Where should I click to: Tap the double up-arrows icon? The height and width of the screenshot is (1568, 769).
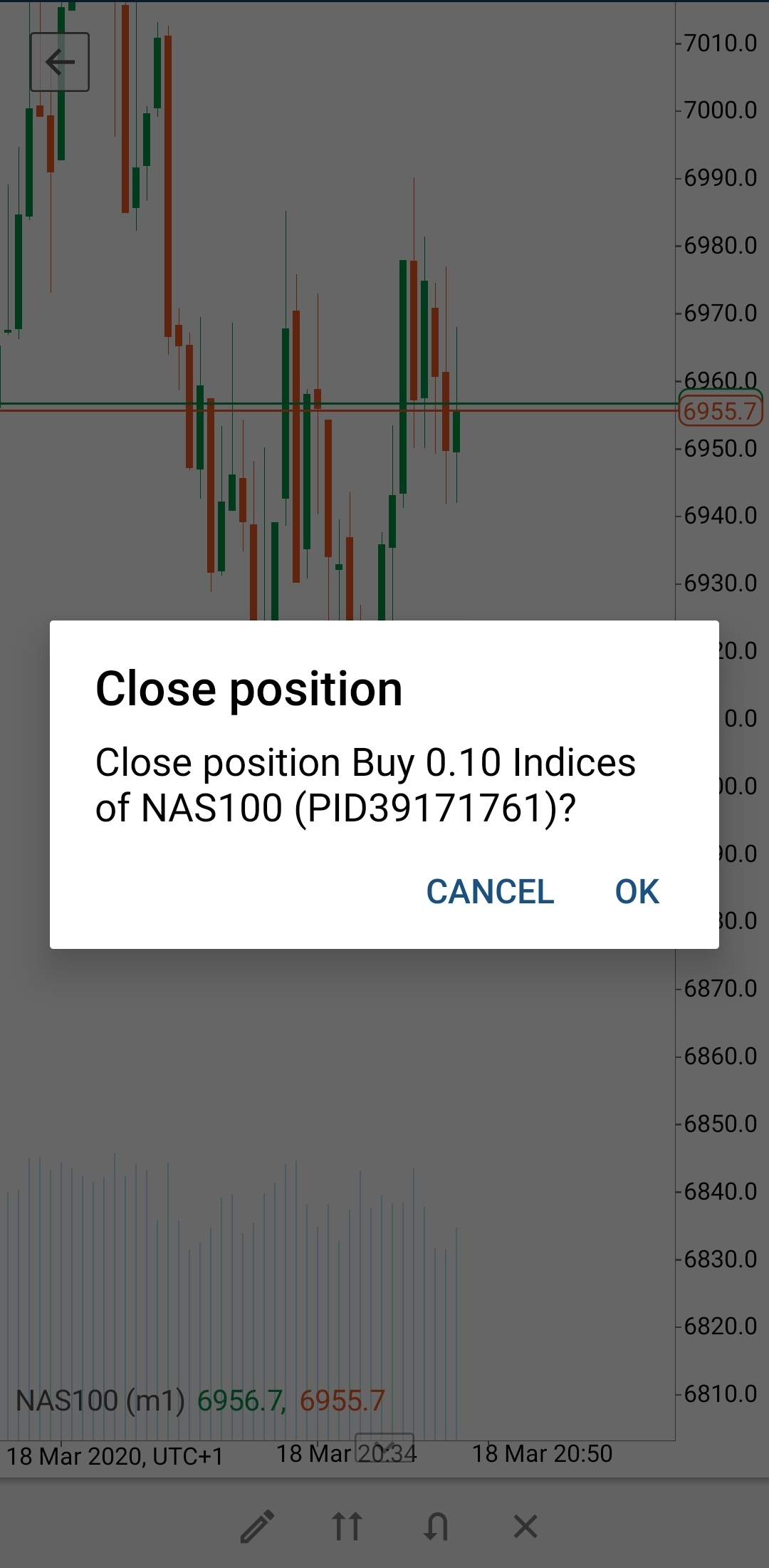(x=347, y=1526)
